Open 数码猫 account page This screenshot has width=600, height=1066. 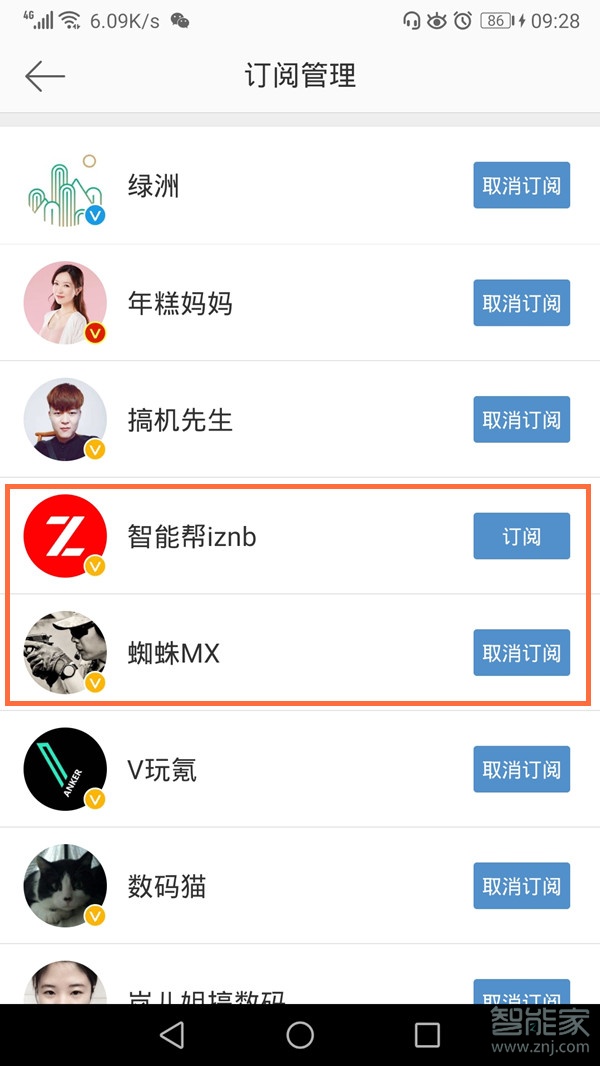click(x=167, y=886)
